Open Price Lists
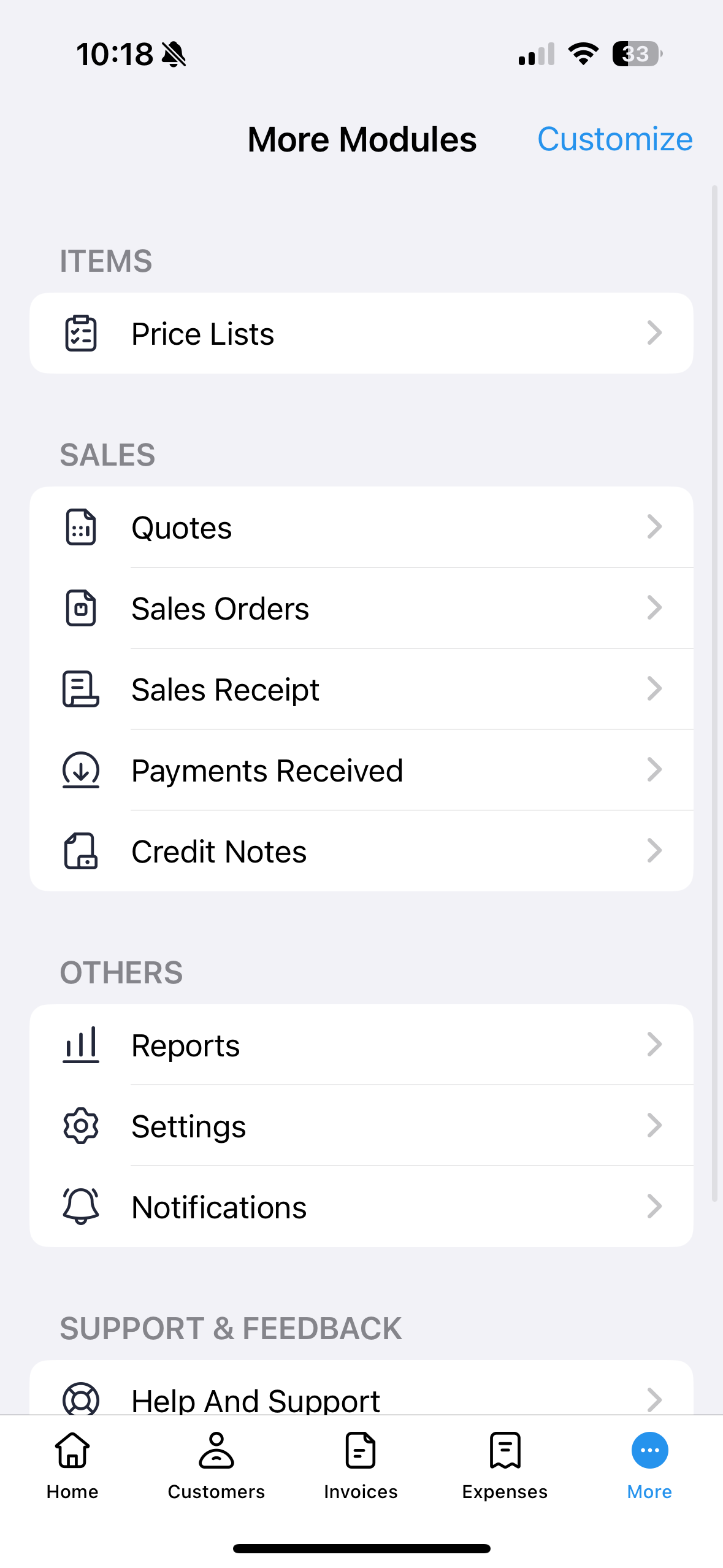The image size is (723, 1568). coord(361,334)
